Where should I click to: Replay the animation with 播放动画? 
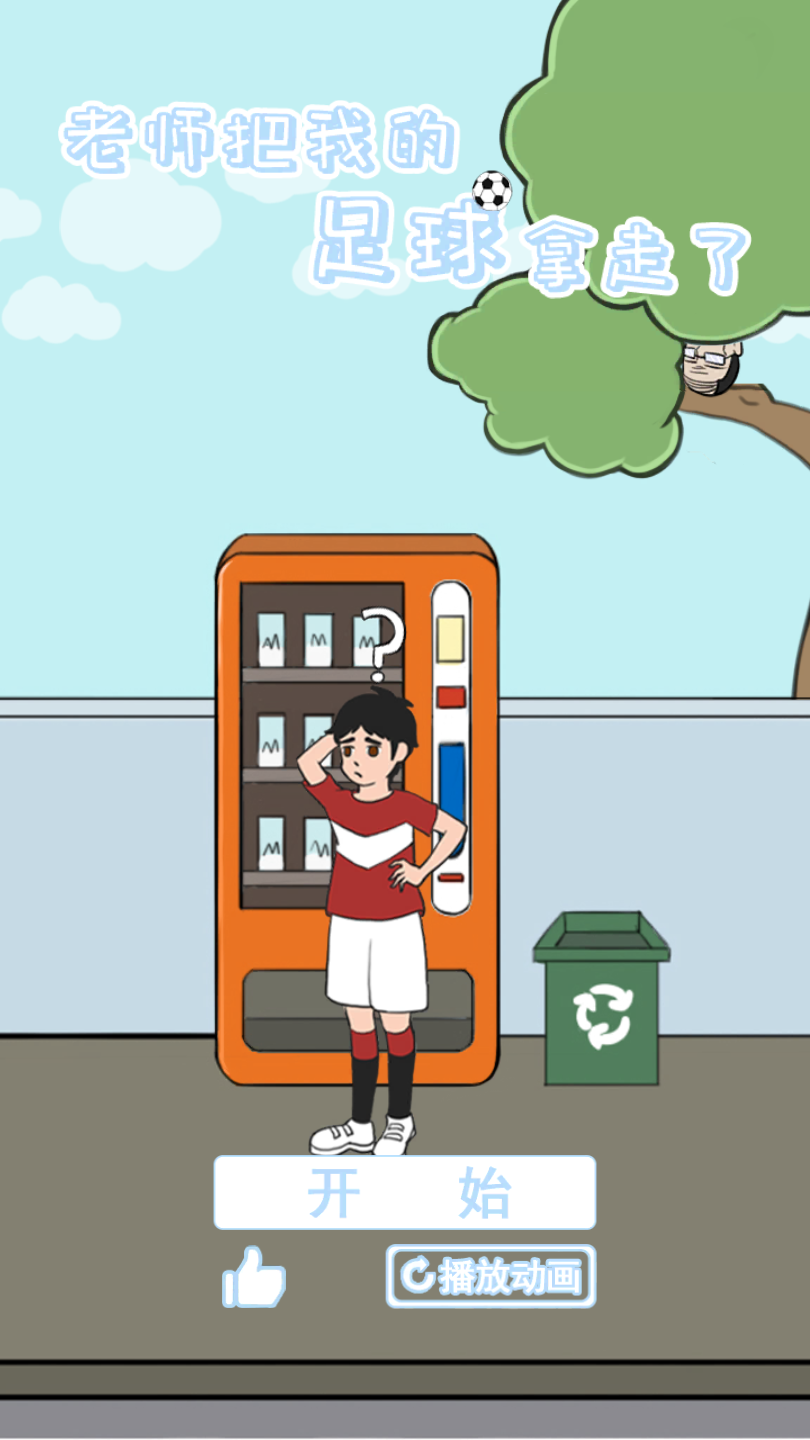[491, 1276]
